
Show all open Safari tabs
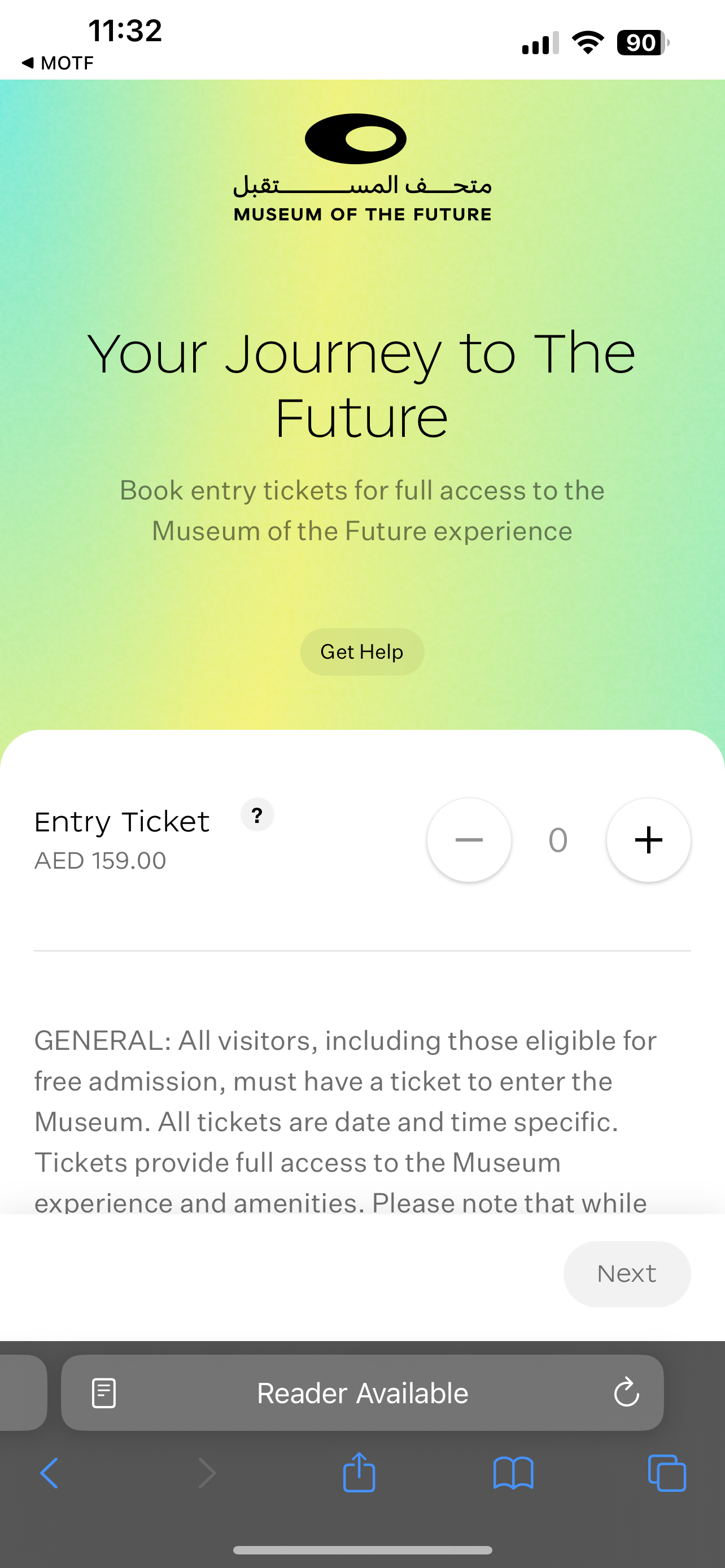[x=667, y=1473]
